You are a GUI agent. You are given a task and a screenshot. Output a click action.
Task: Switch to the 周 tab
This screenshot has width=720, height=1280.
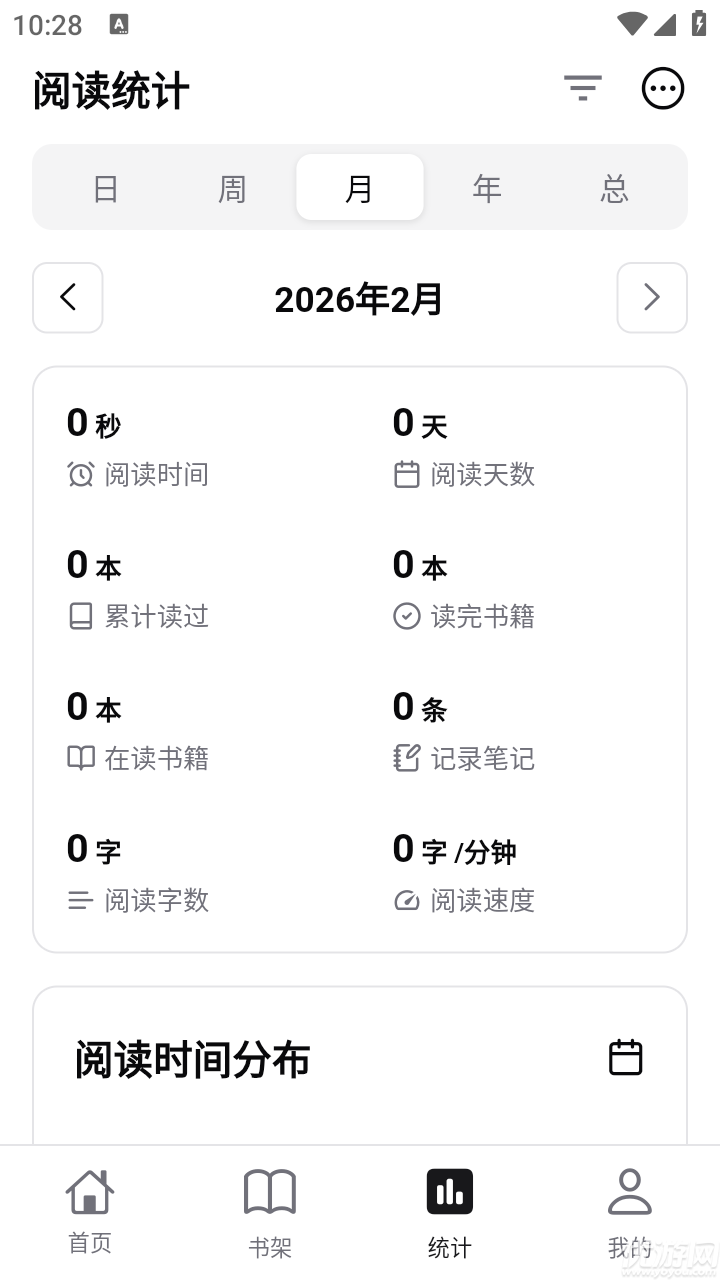pos(233,187)
